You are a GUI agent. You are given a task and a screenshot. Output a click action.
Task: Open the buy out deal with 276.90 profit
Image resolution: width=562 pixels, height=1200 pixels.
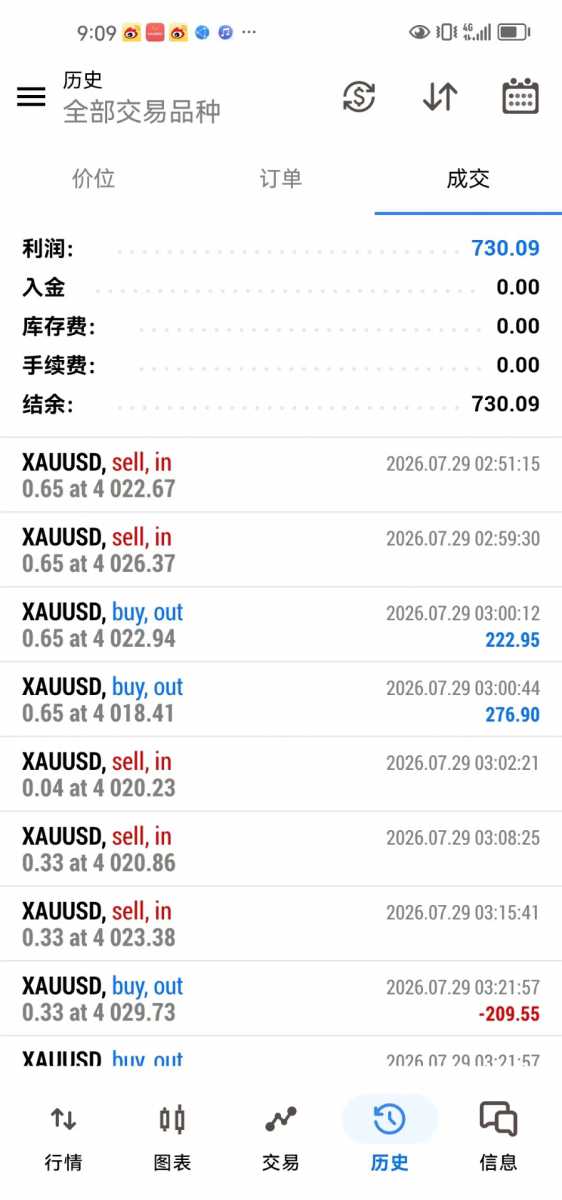click(281, 700)
